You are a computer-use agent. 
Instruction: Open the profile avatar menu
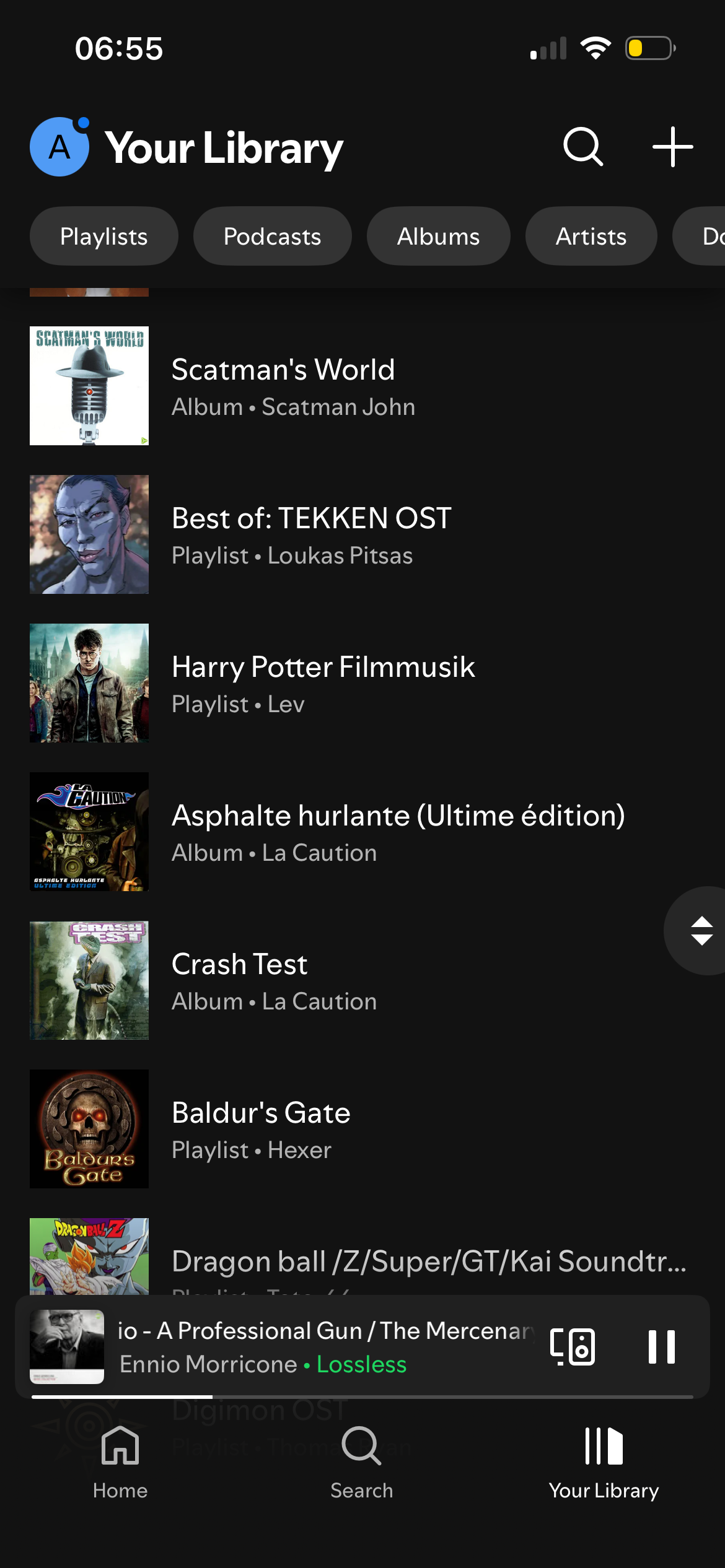[59, 147]
